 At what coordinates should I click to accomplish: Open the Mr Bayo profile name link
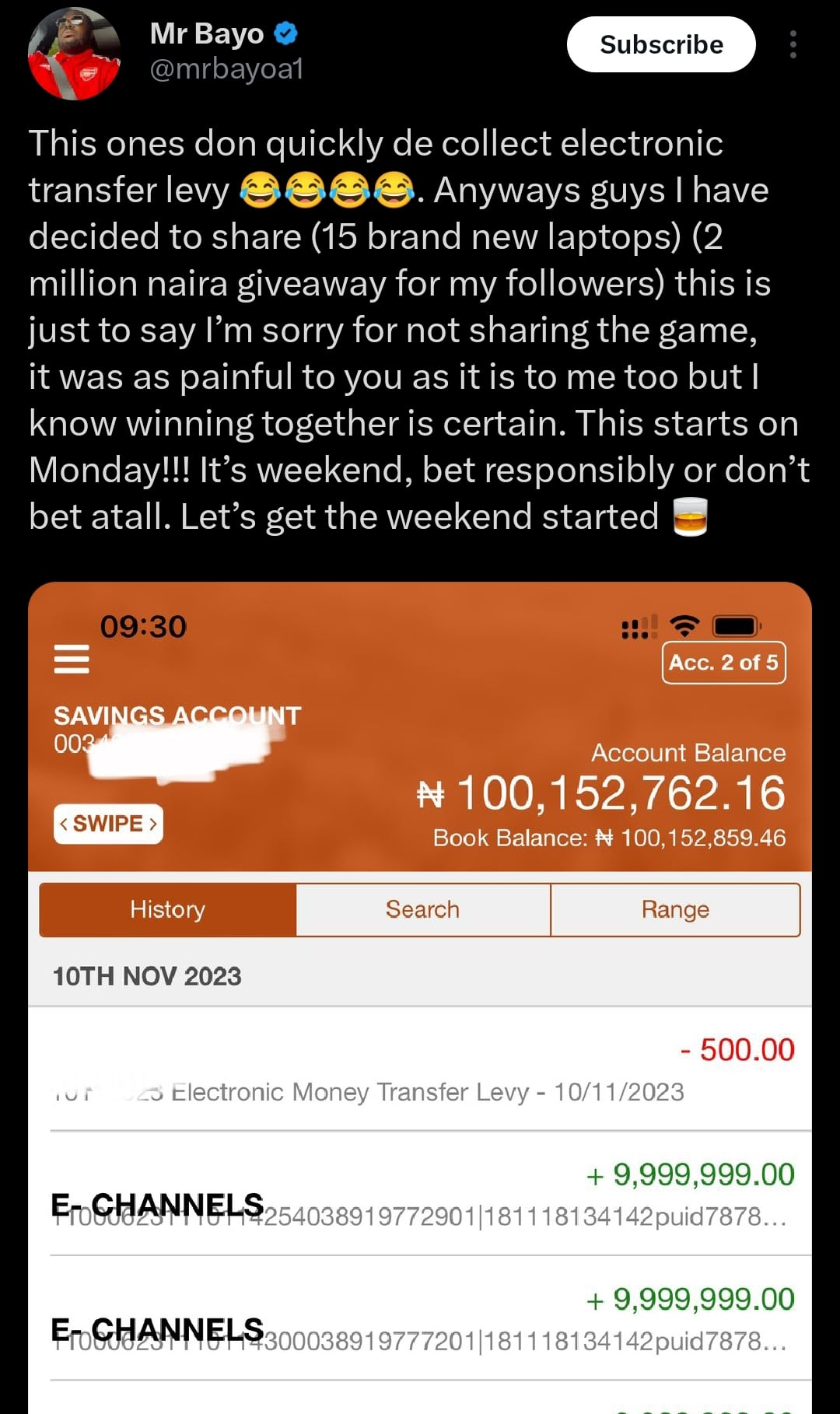tap(207, 34)
